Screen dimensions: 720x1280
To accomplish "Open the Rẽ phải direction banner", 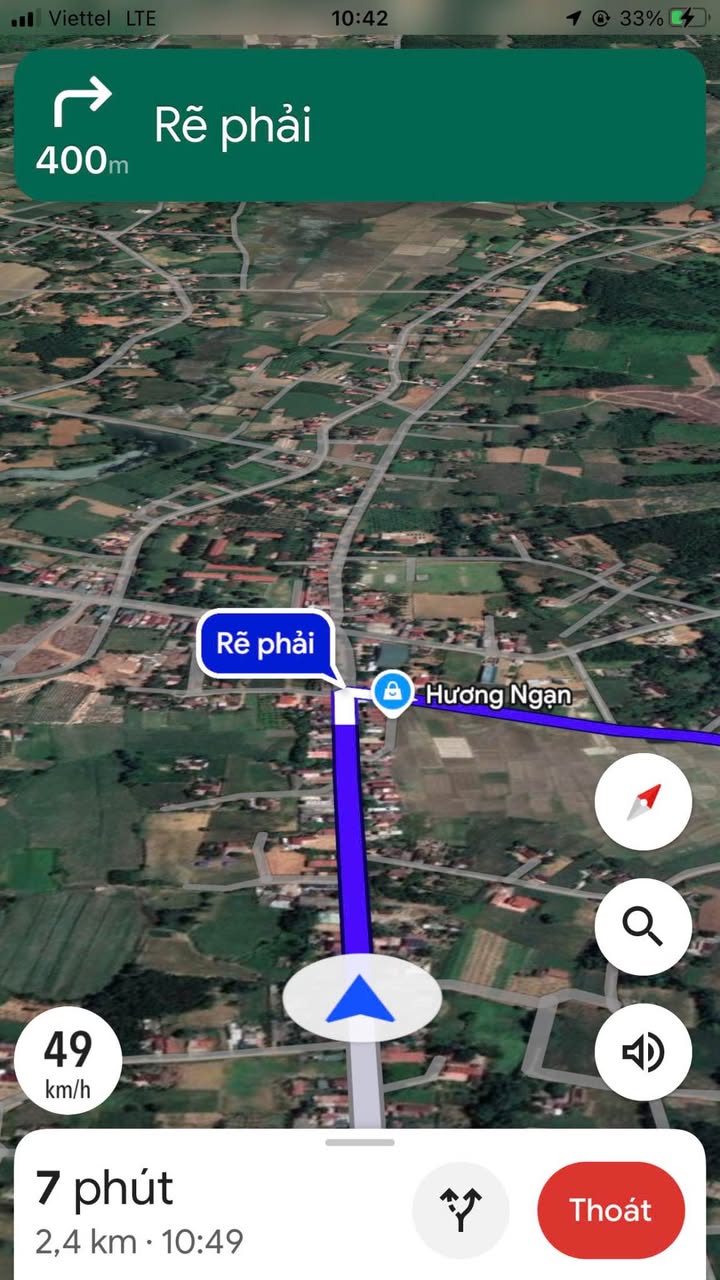I will click(360, 126).
